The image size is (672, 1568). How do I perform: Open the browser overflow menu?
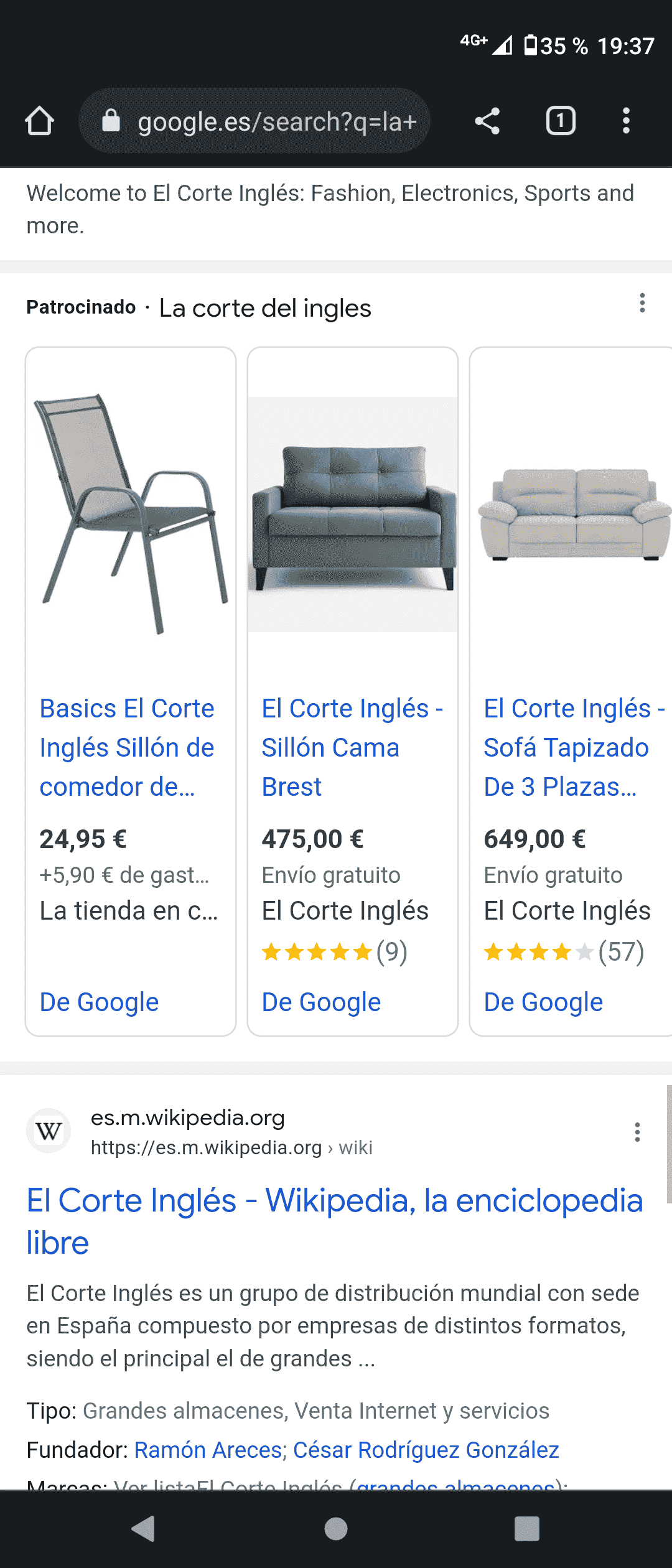626,121
